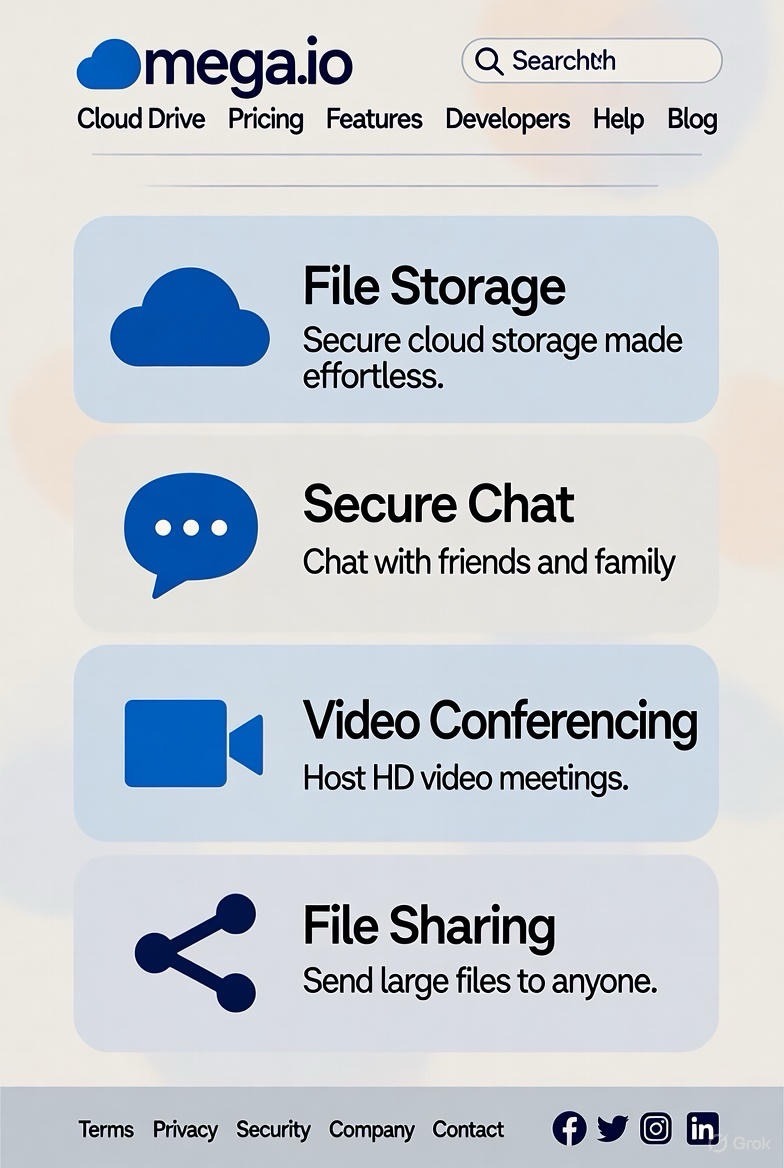Tap the Instagram icon
Viewport: 784px width, 1168px height.
[x=656, y=1128]
